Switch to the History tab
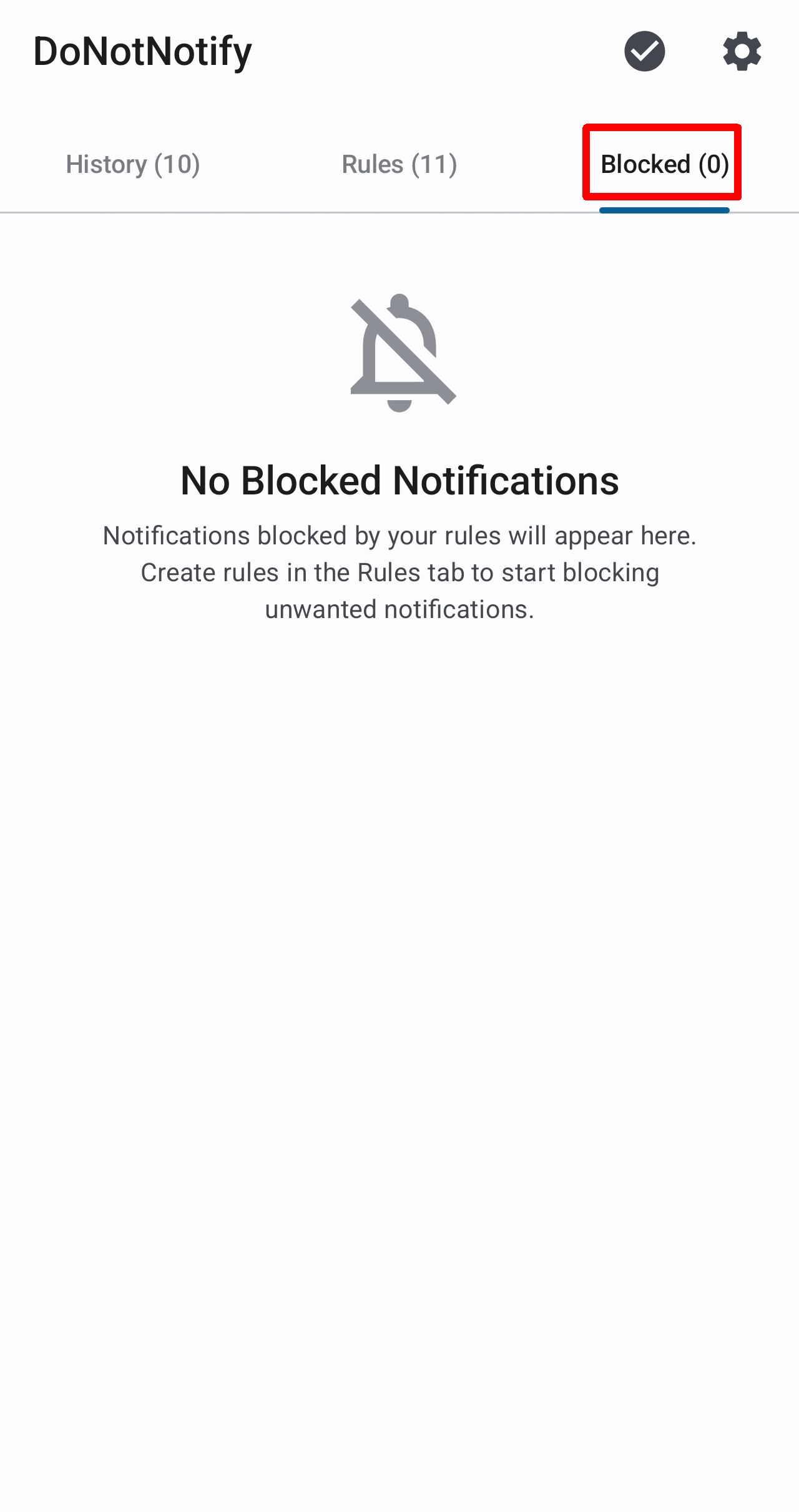Image resolution: width=799 pixels, height=1512 pixels. (x=133, y=165)
